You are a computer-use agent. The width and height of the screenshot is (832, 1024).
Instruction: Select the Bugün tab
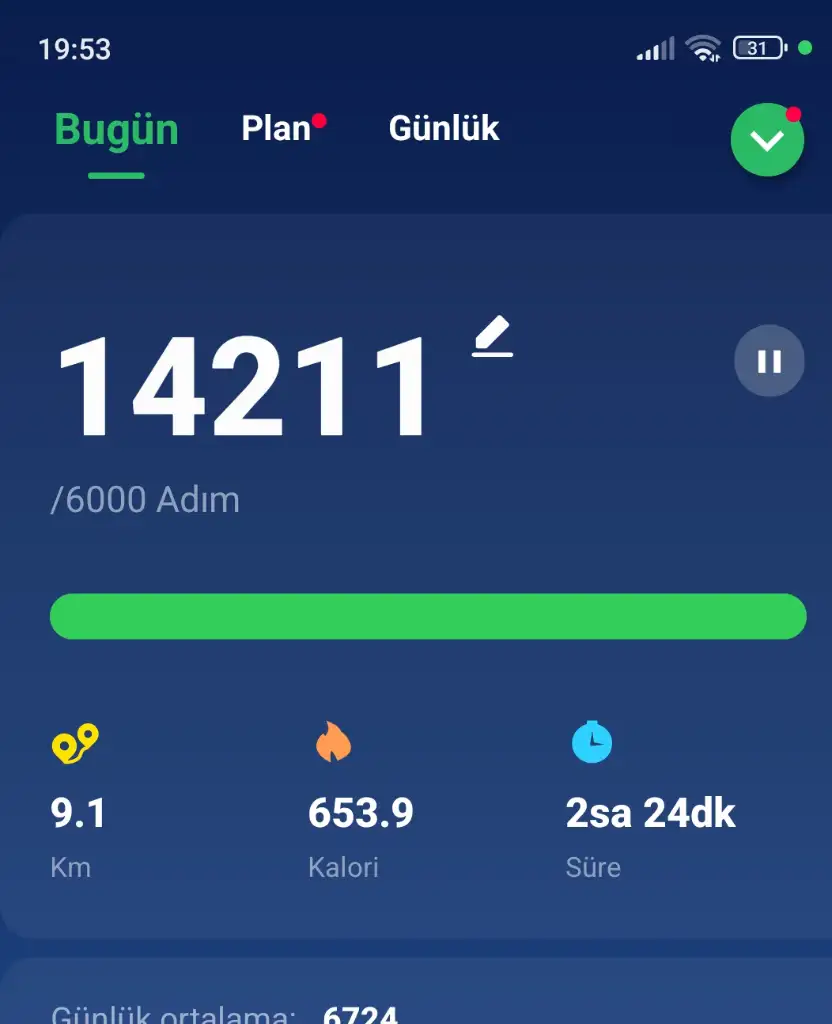click(x=116, y=130)
